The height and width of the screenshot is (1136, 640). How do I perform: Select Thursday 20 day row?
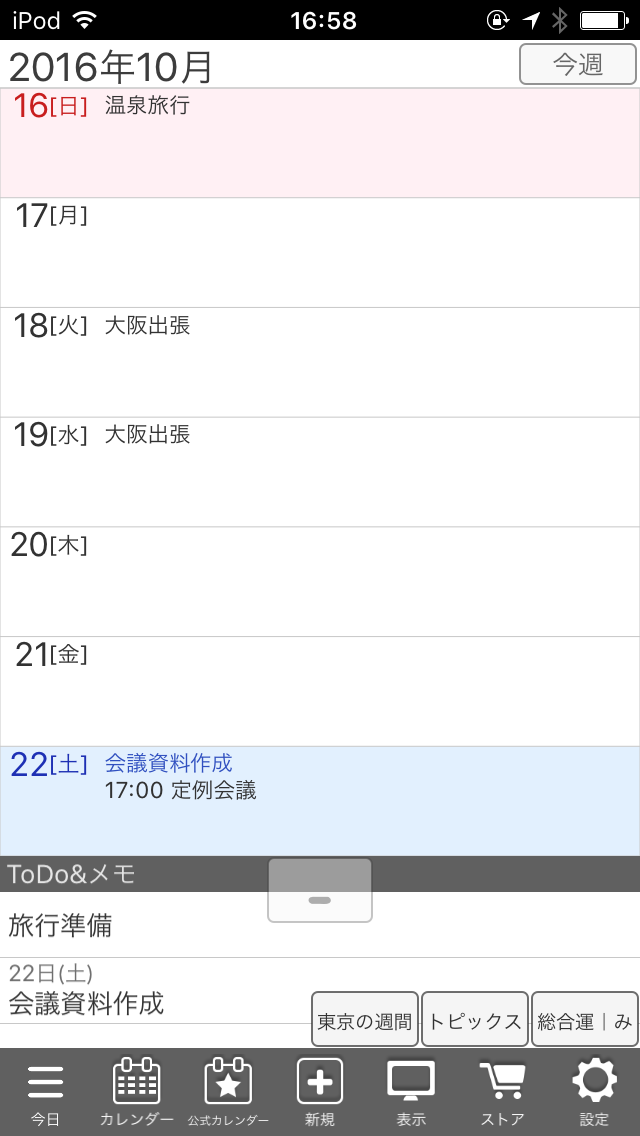pos(320,582)
